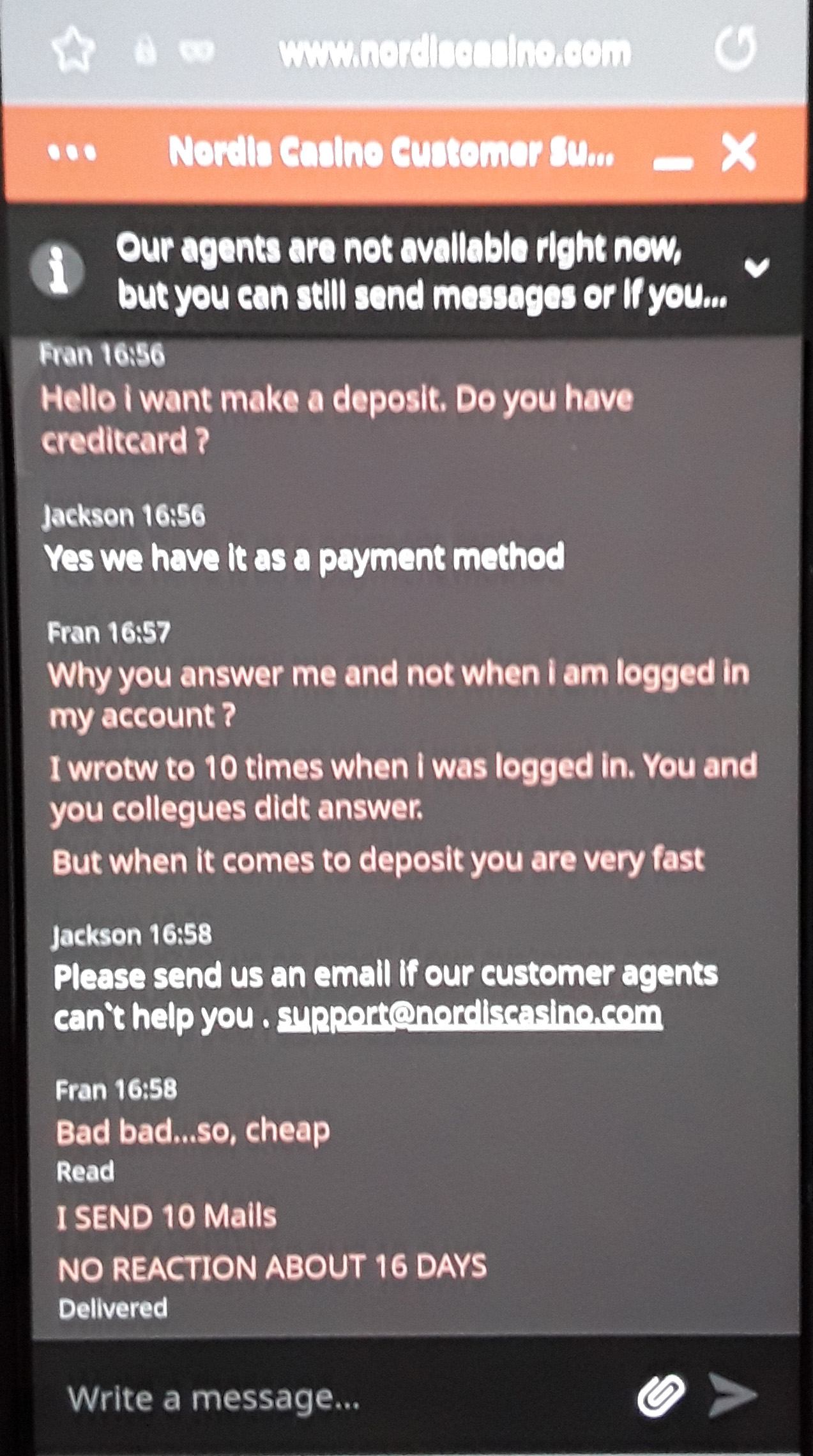
Task: Send the message with the arrow icon
Action: [732, 1395]
